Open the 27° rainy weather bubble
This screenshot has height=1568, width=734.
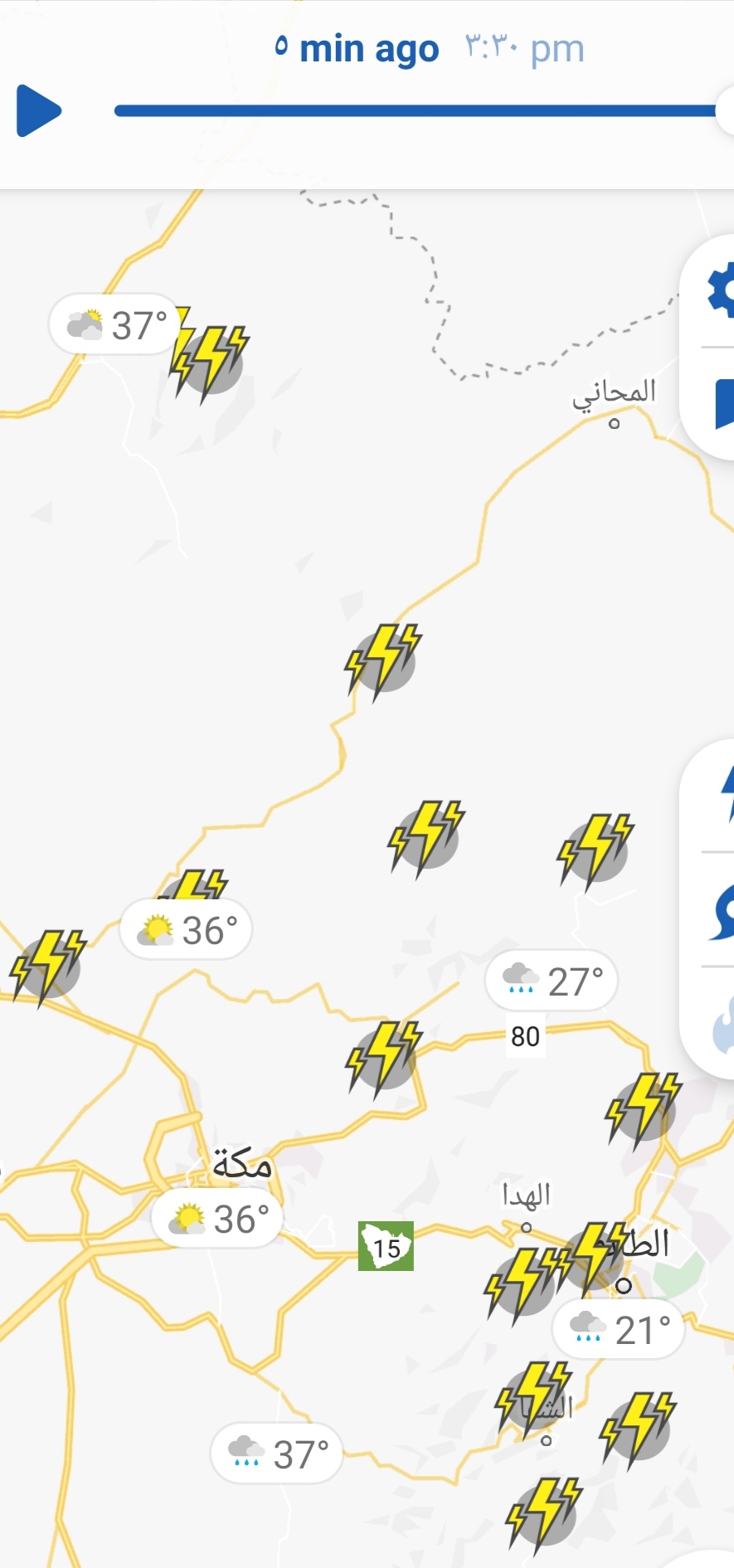[552, 981]
